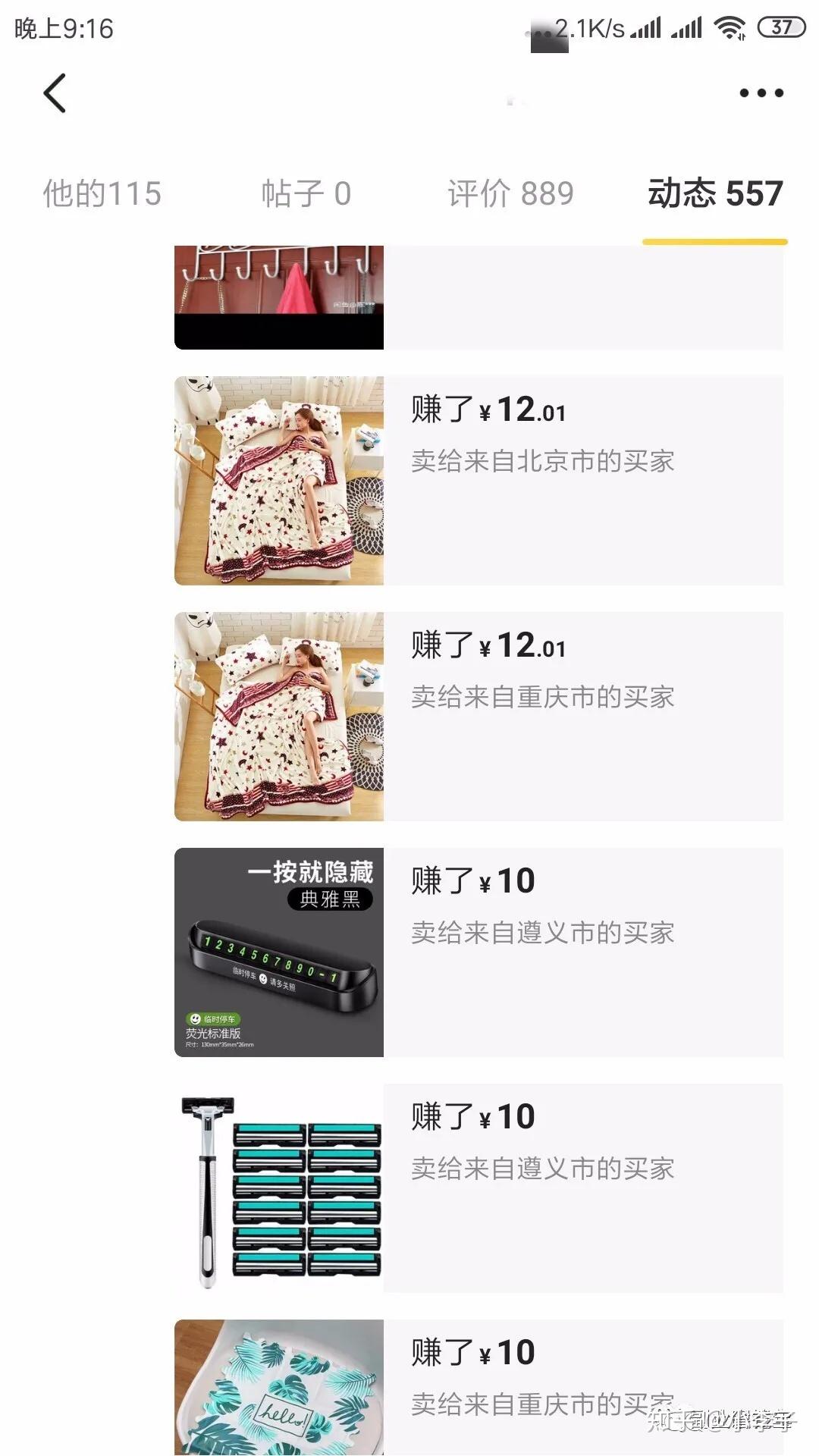View the razor blades item card
Viewport: 819px width, 1456px height.
point(478,1188)
